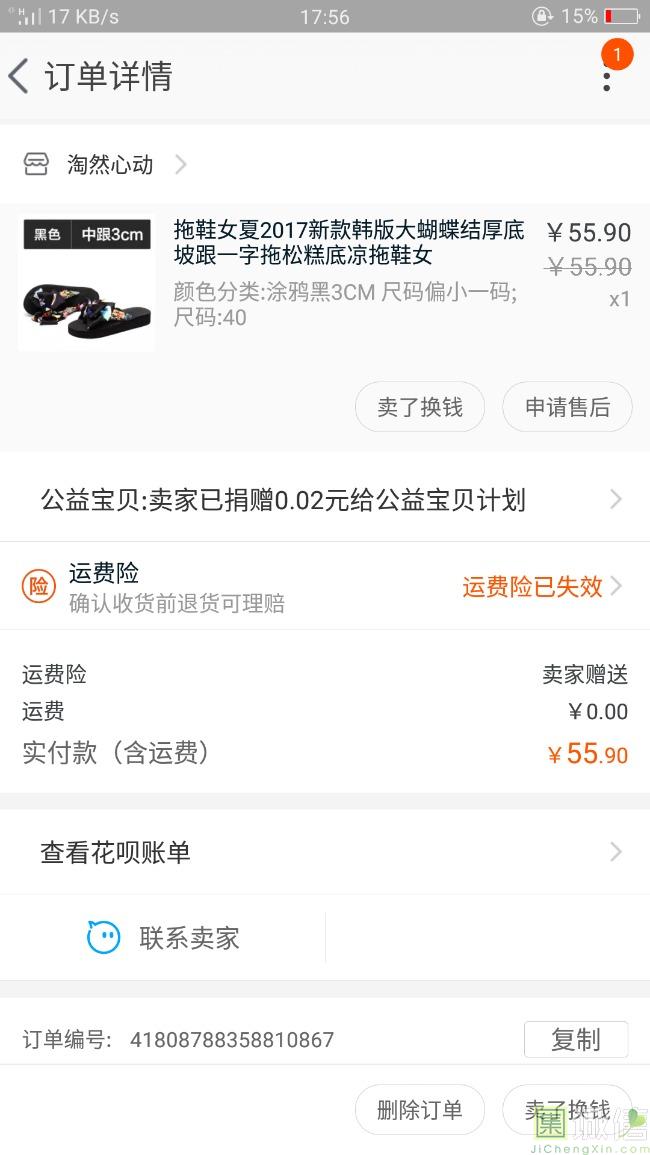Tap 卖了换钱 button under the product

[x=420, y=407]
